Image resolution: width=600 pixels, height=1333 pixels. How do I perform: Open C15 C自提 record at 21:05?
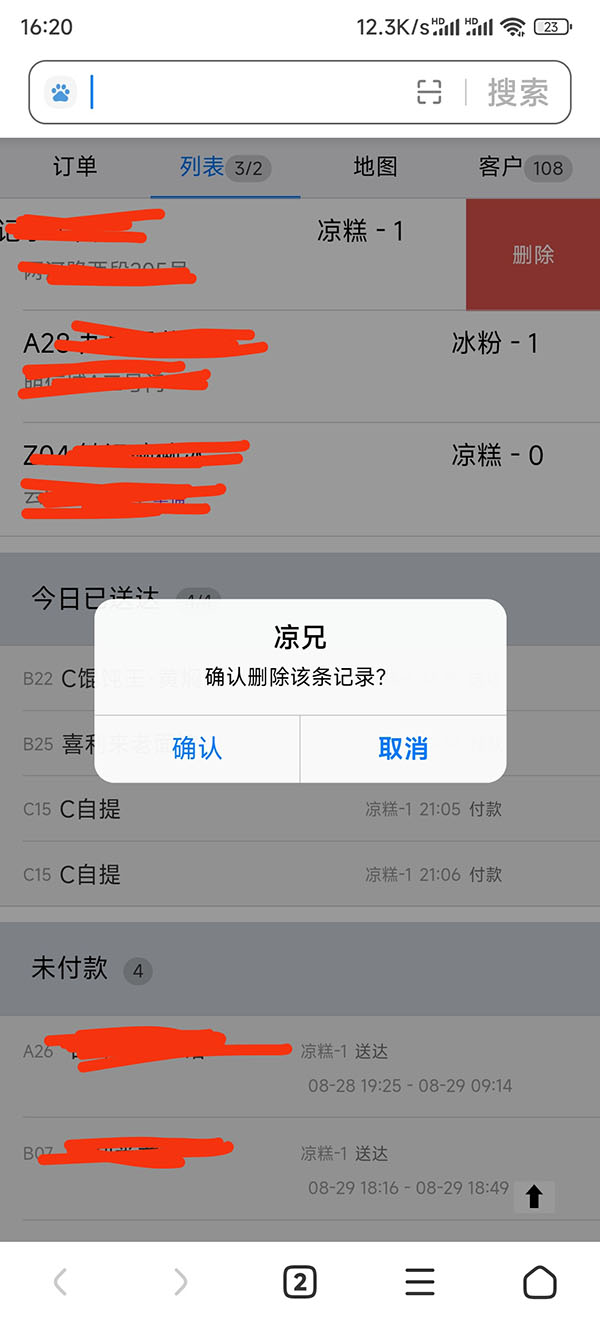coord(300,809)
